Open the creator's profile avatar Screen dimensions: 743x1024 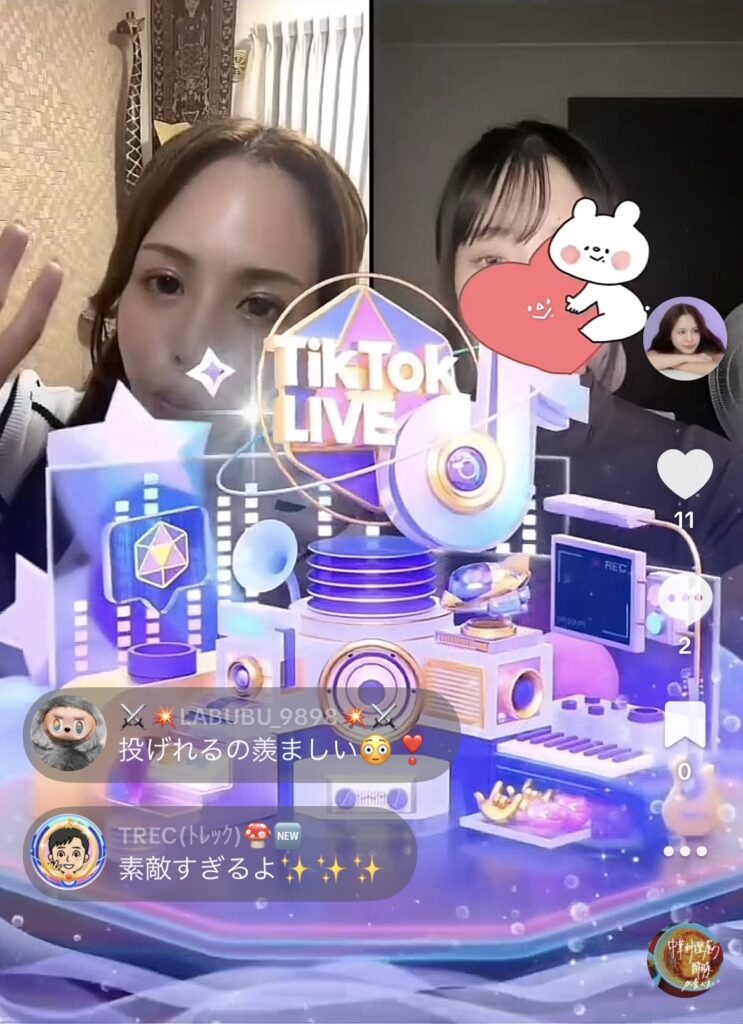coord(684,338)
